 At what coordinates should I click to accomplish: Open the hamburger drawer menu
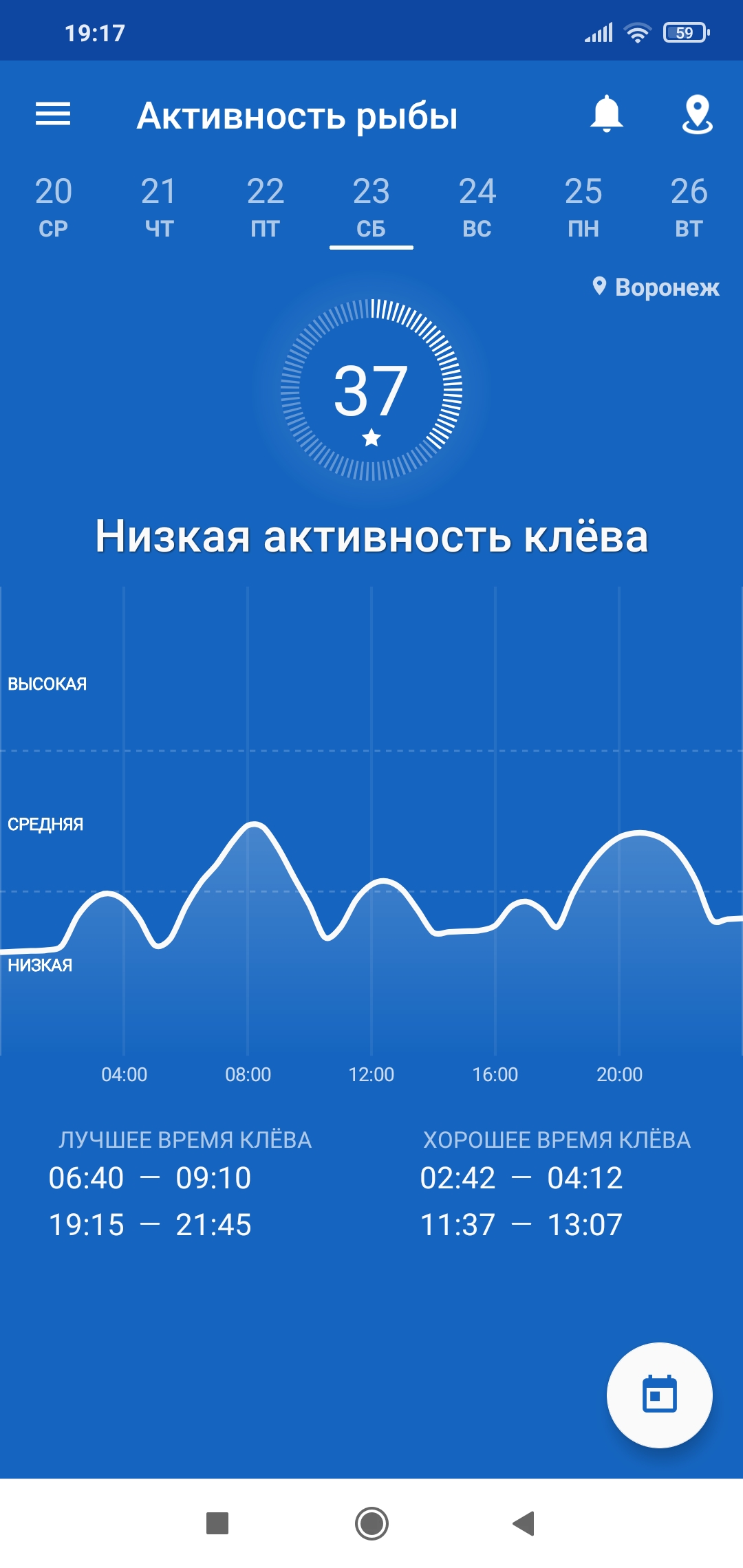click(53, 114)
